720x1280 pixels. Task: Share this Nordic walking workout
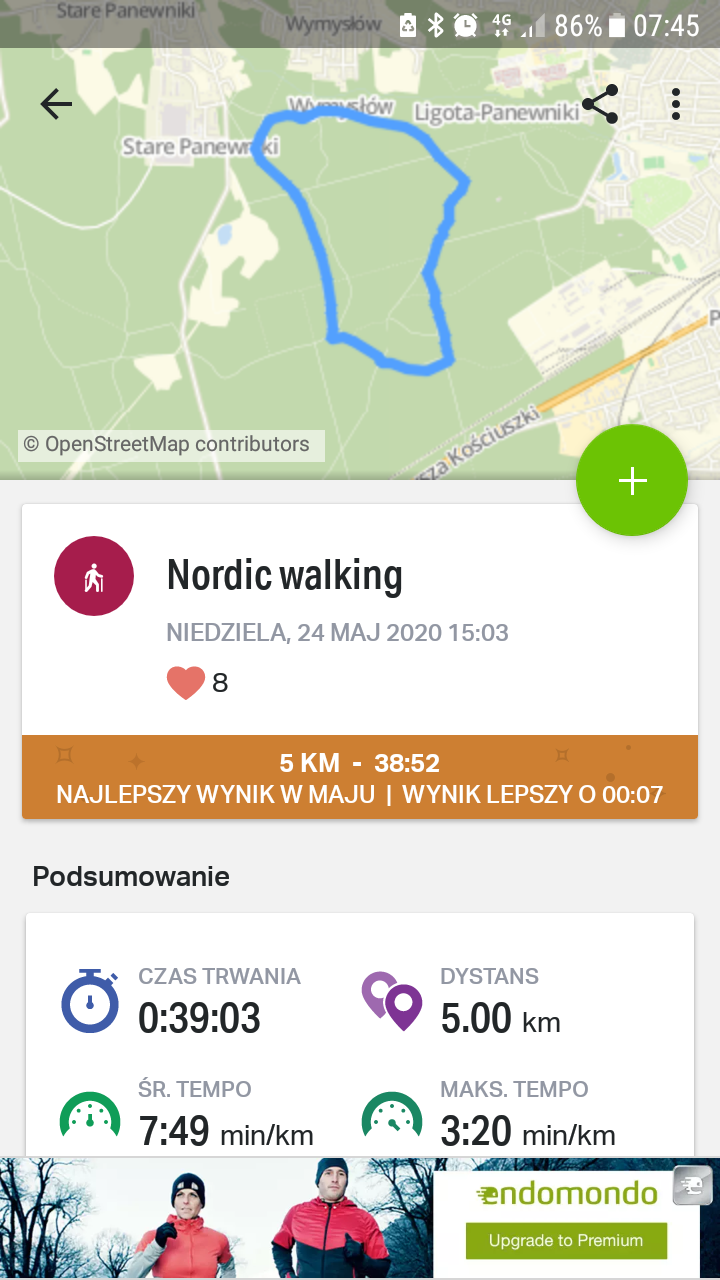(600, 104)
